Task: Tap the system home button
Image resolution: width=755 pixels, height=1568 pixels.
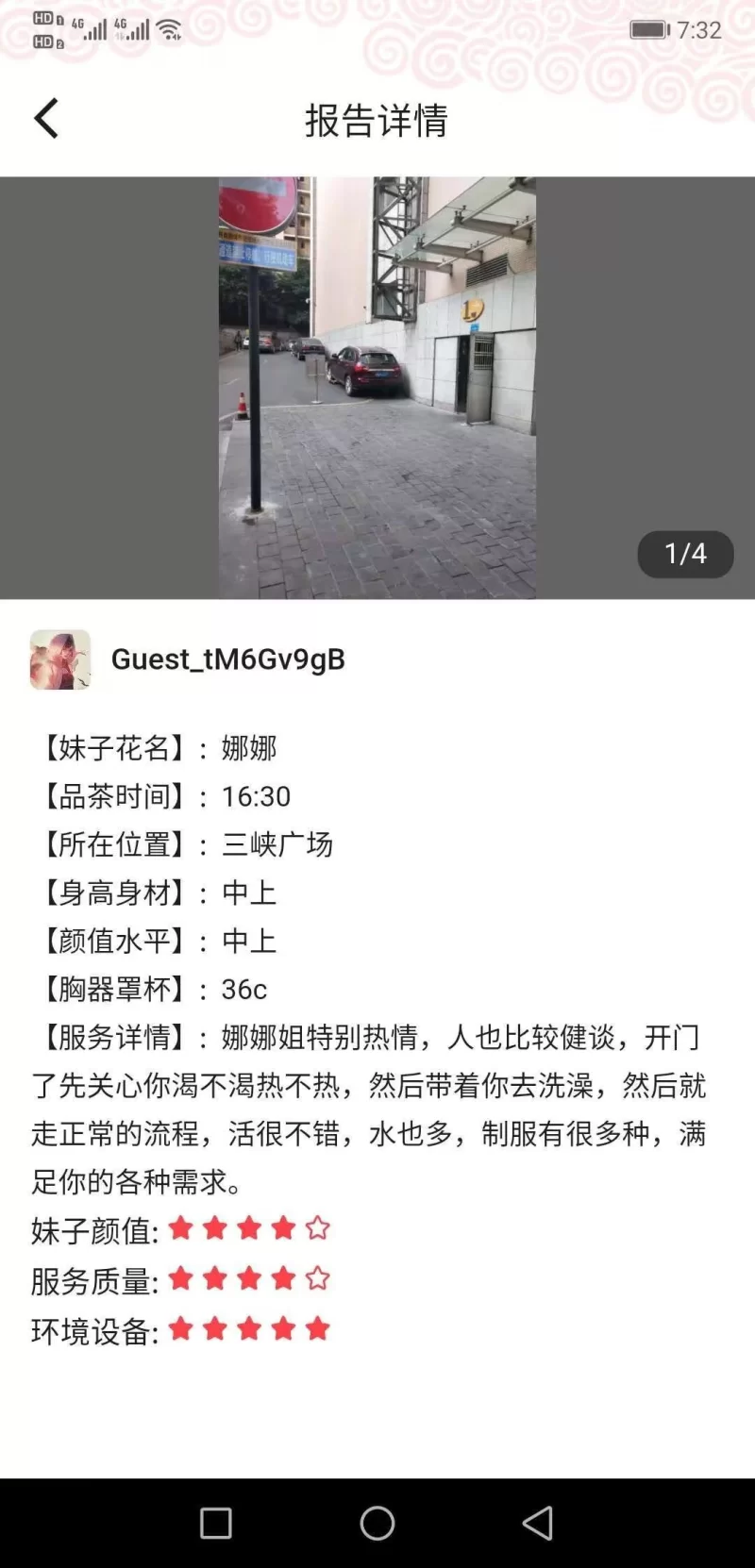Action: 377,1522
